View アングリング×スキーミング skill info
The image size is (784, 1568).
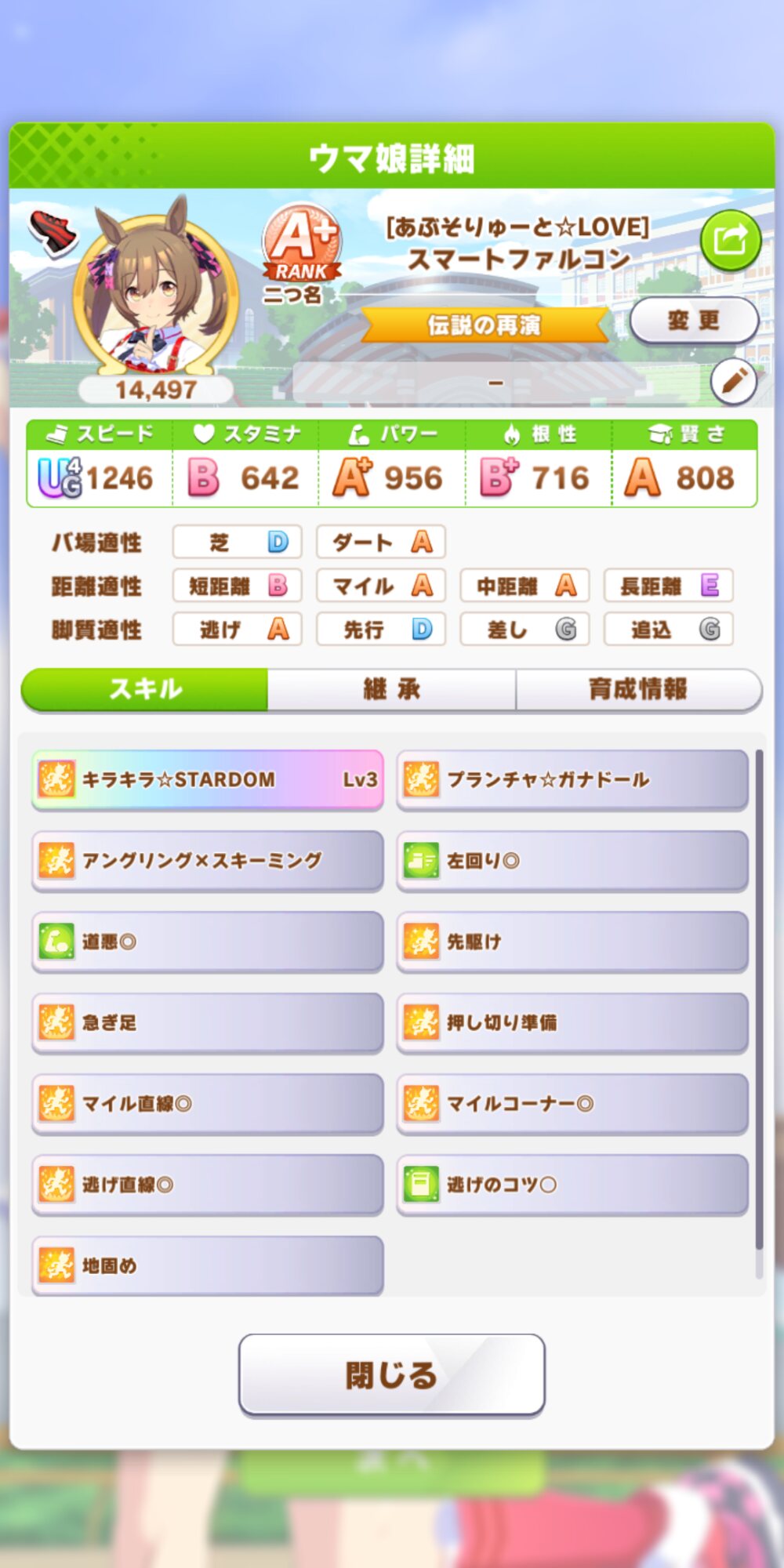point(208,860)
